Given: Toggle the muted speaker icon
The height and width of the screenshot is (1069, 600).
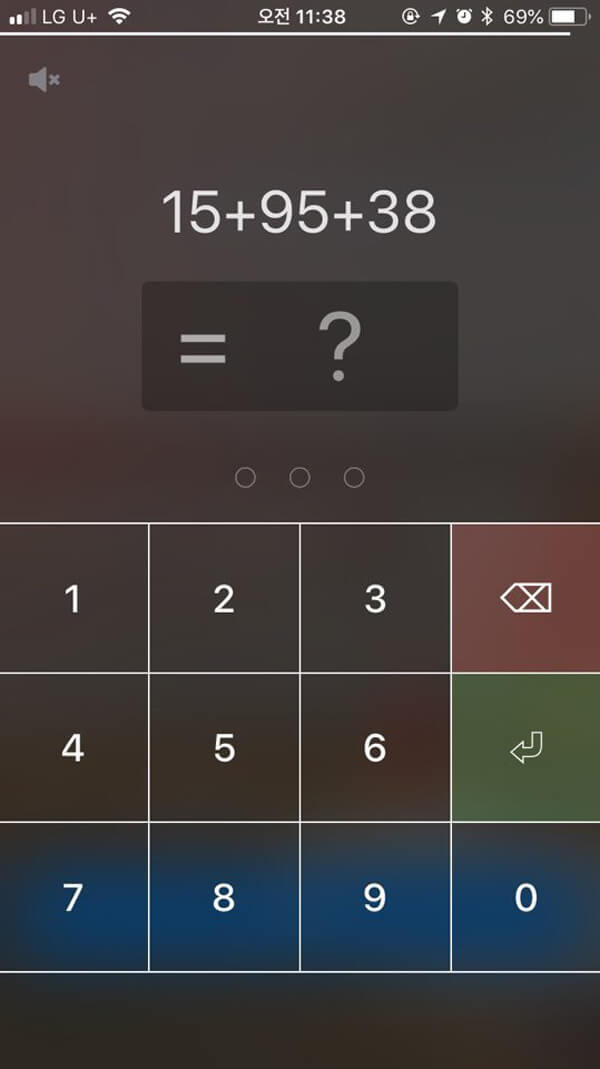Looking at the screenshot, I should click(x=44, y=80).
